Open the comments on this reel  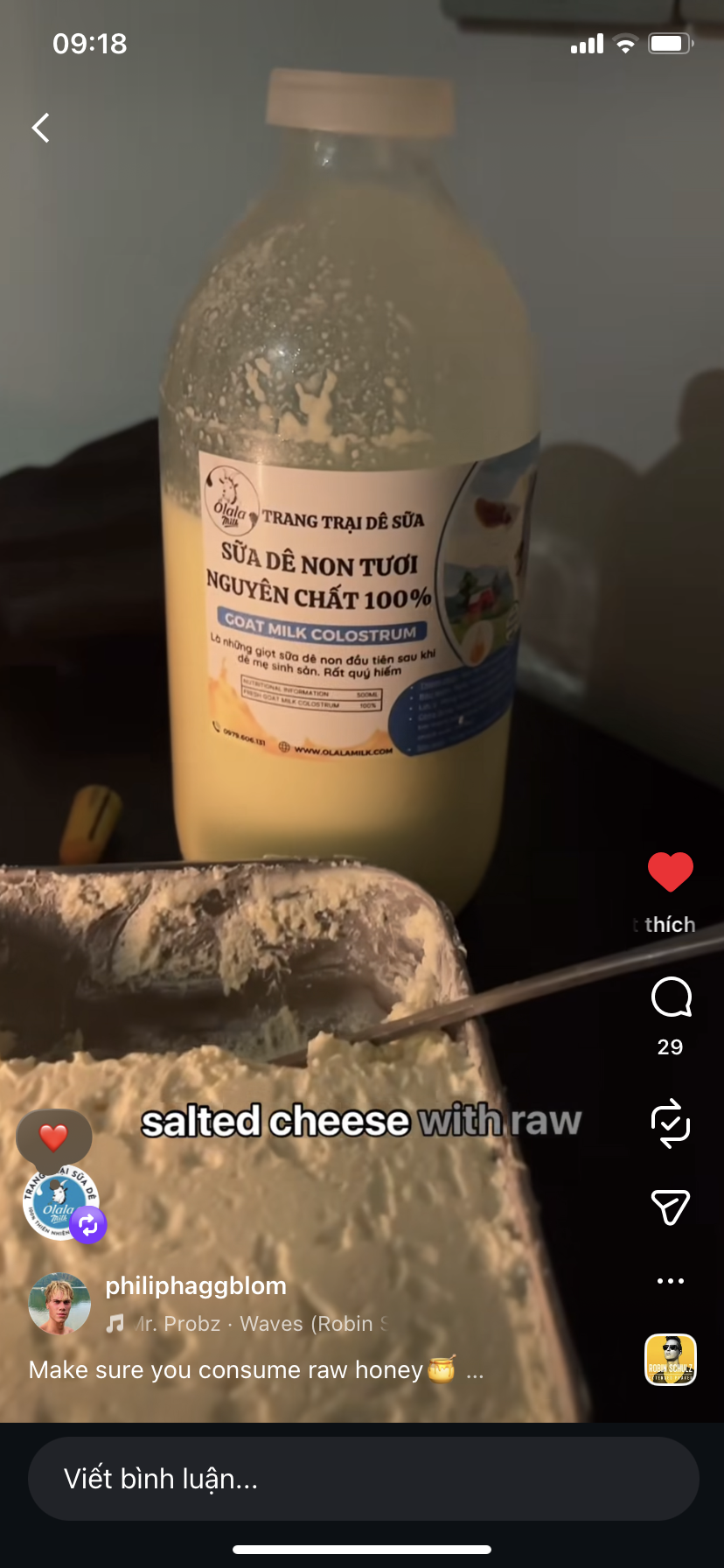(x=671, y=998)
